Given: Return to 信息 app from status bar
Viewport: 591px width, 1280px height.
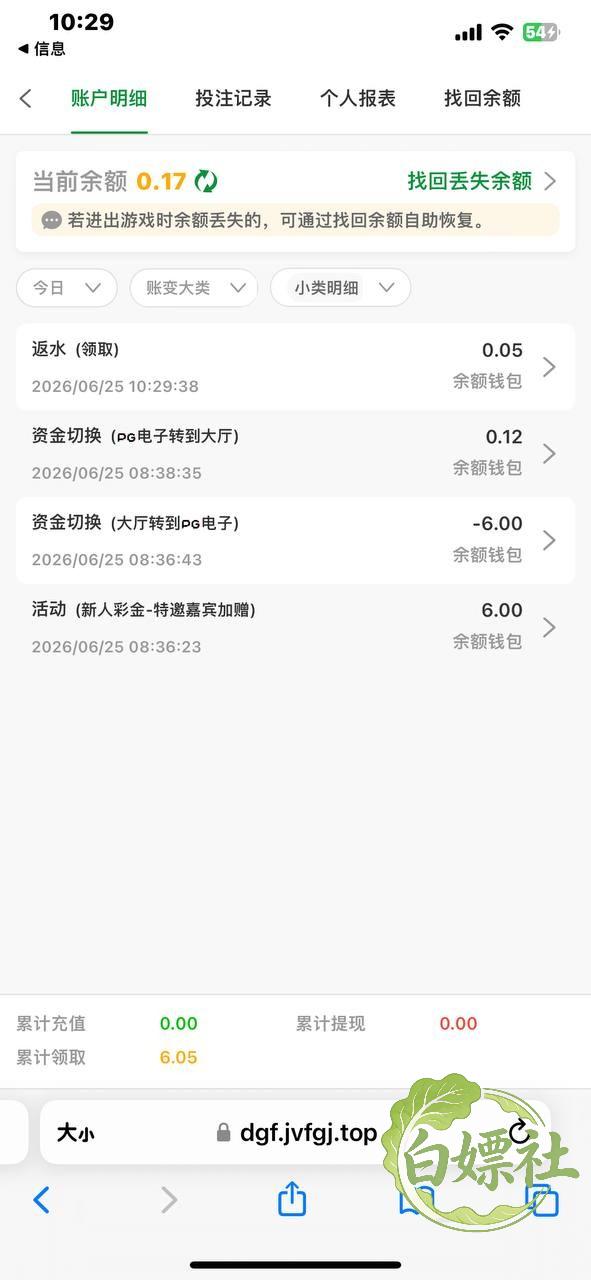Looking at the screenshot, I should click(x=41, y=48).
